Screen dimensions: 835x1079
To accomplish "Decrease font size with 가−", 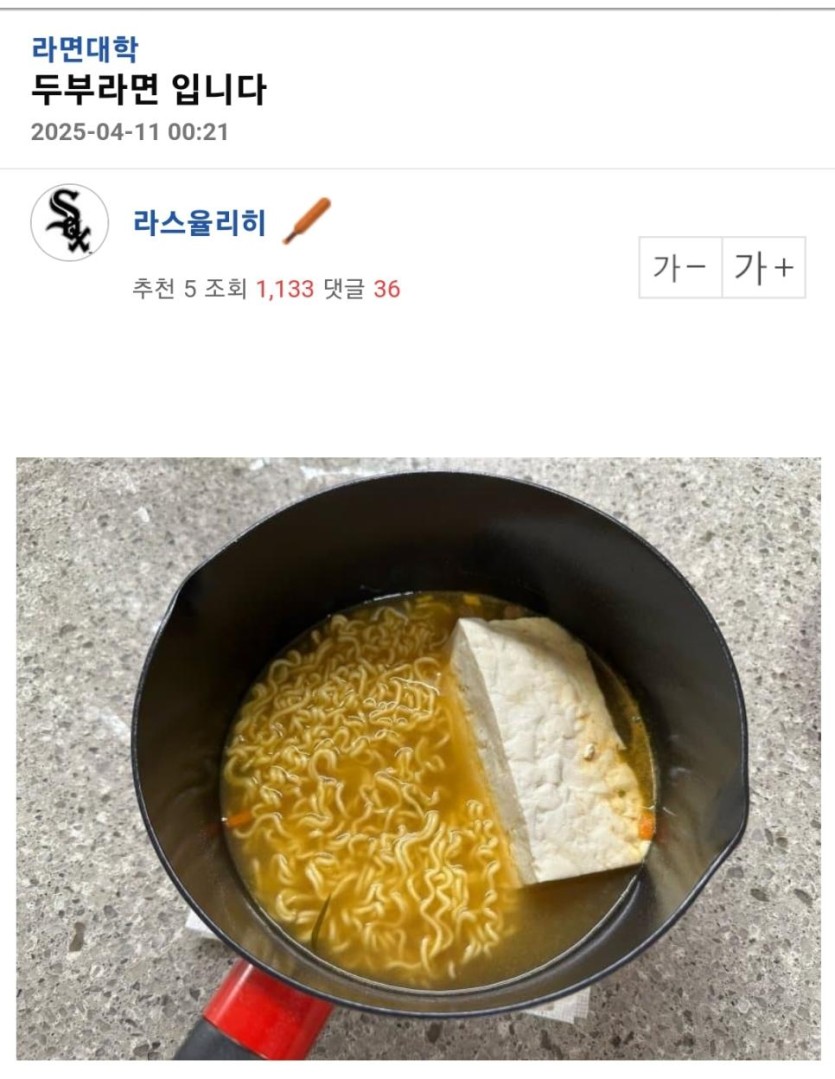I will (x=680, y=268).
